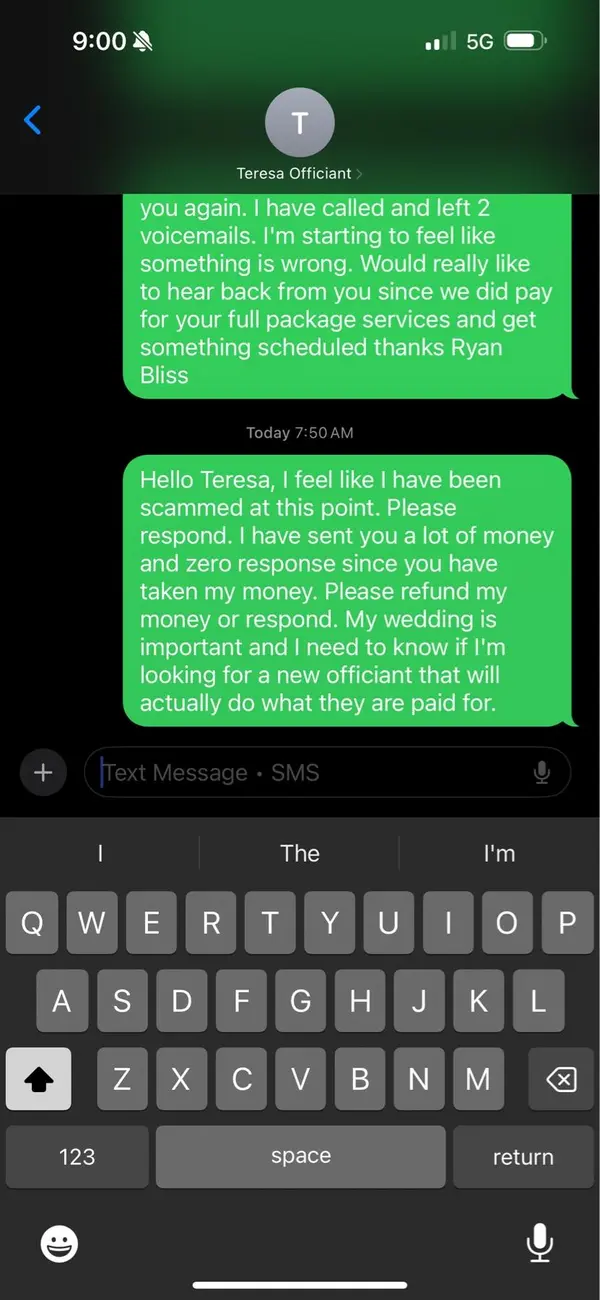
Task: Switch keyboard to 123 numbers layout
Action: point(77,1157)
